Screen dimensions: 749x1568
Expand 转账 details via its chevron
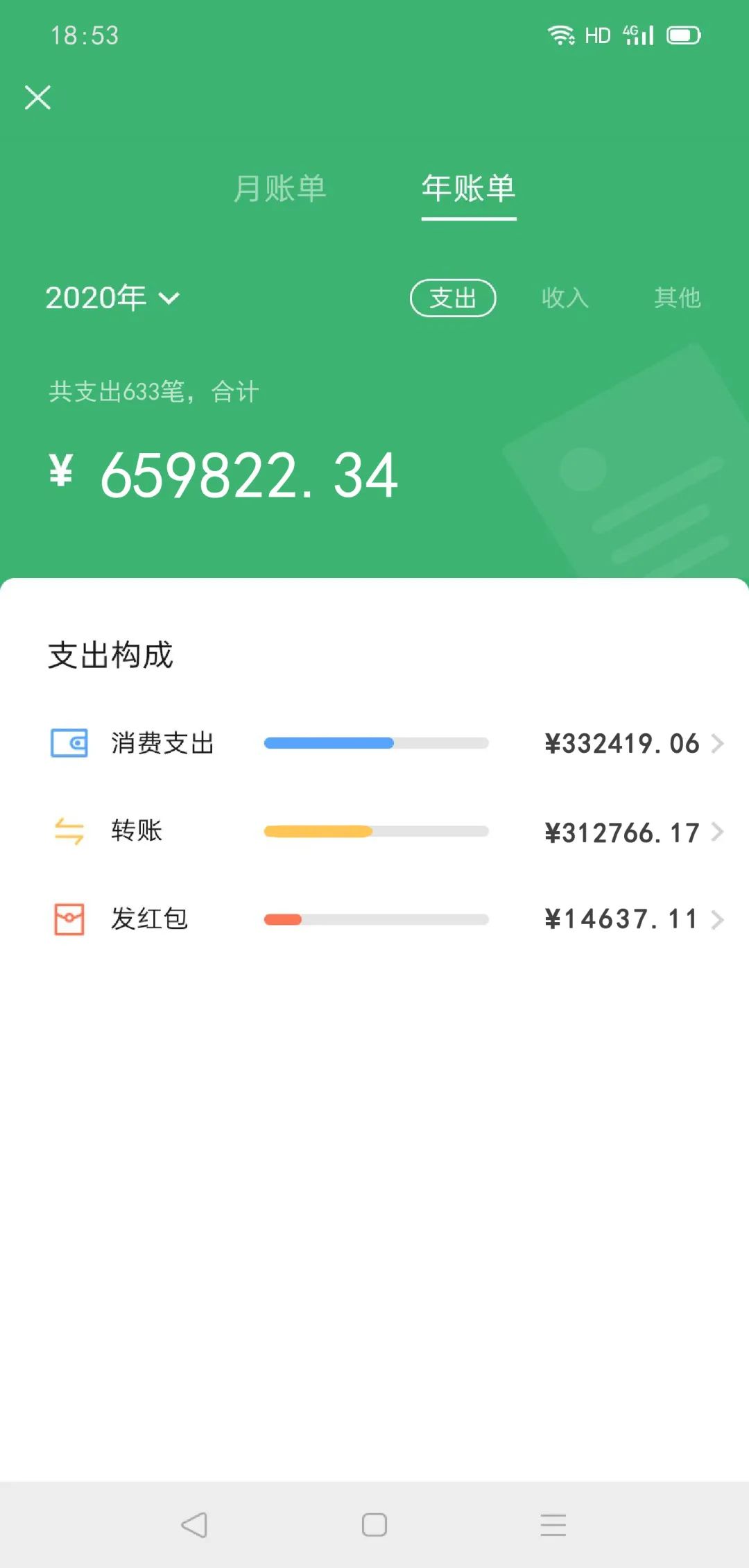pos(718,830)
